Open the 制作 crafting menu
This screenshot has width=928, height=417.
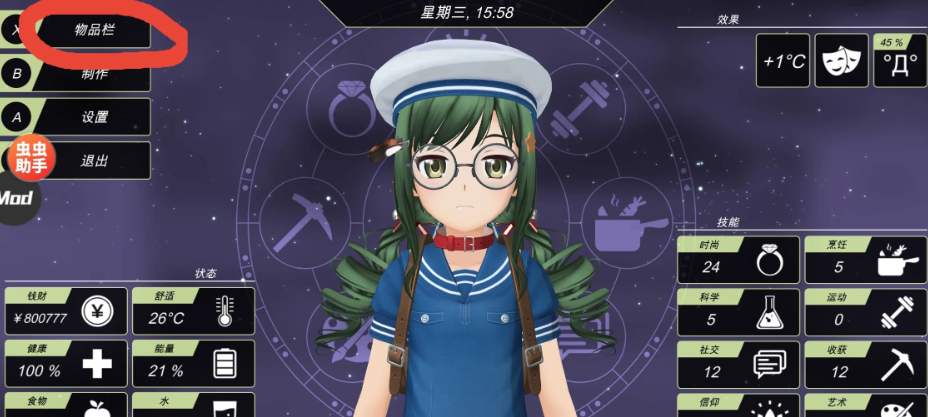95,73
